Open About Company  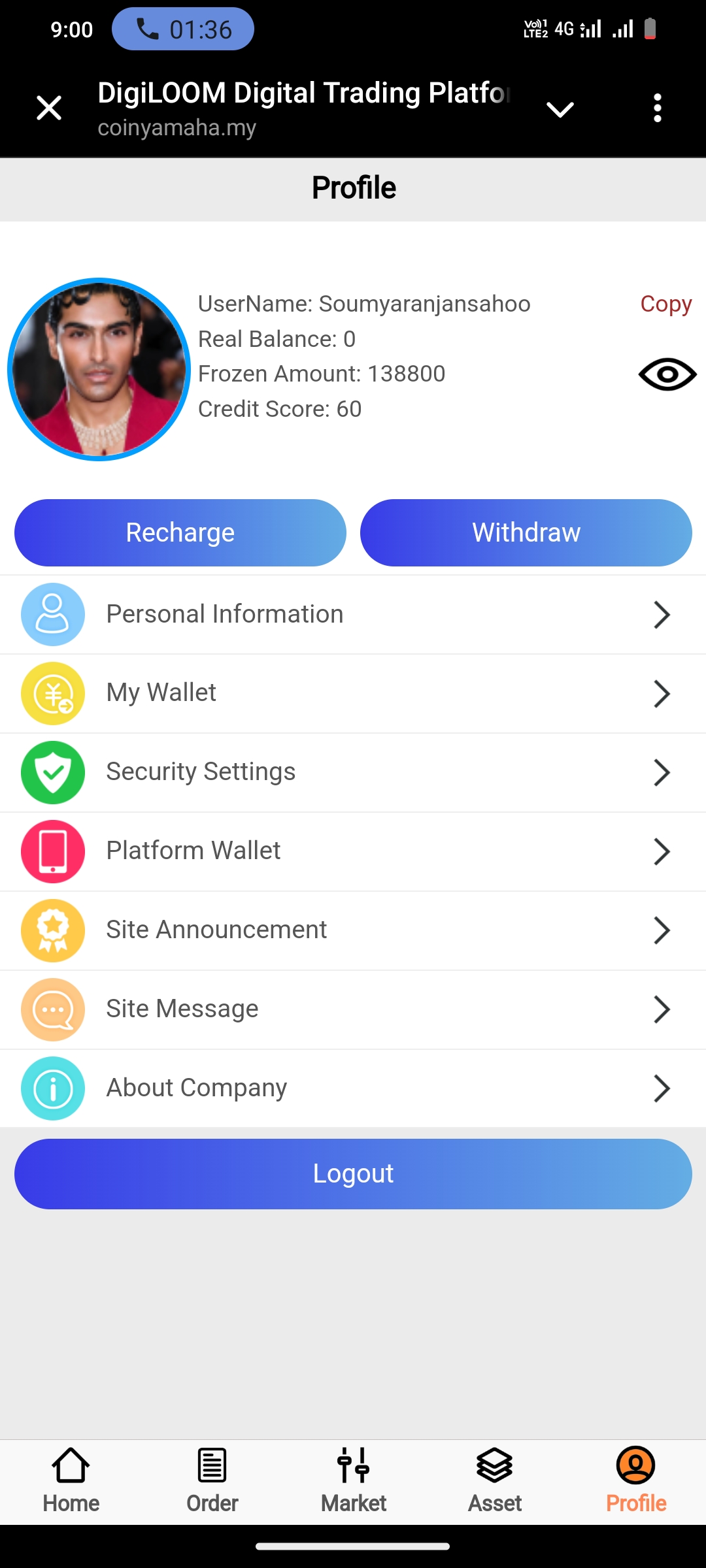(x=353, y=1088)
